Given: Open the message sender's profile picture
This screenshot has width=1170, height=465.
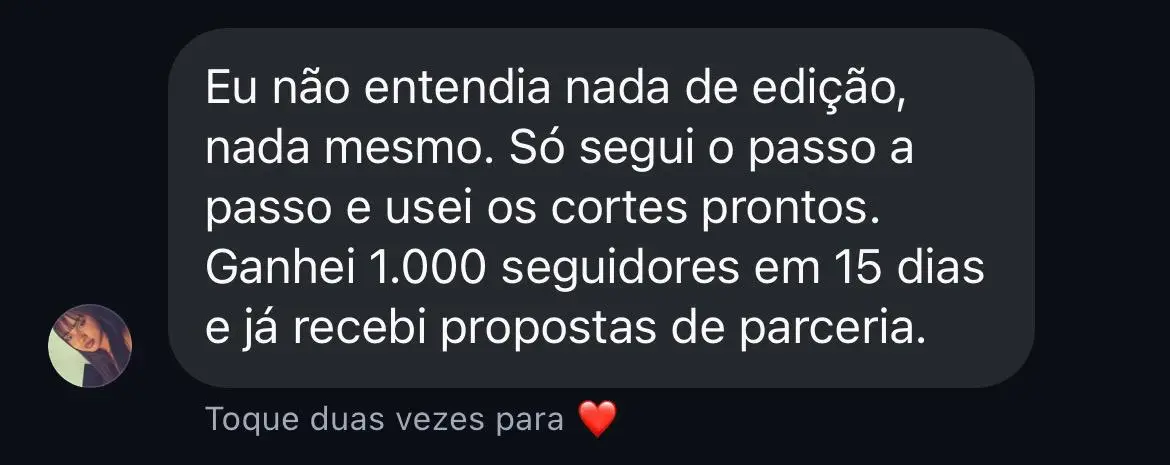Looking at the screenshot, I should coord(90,345).
